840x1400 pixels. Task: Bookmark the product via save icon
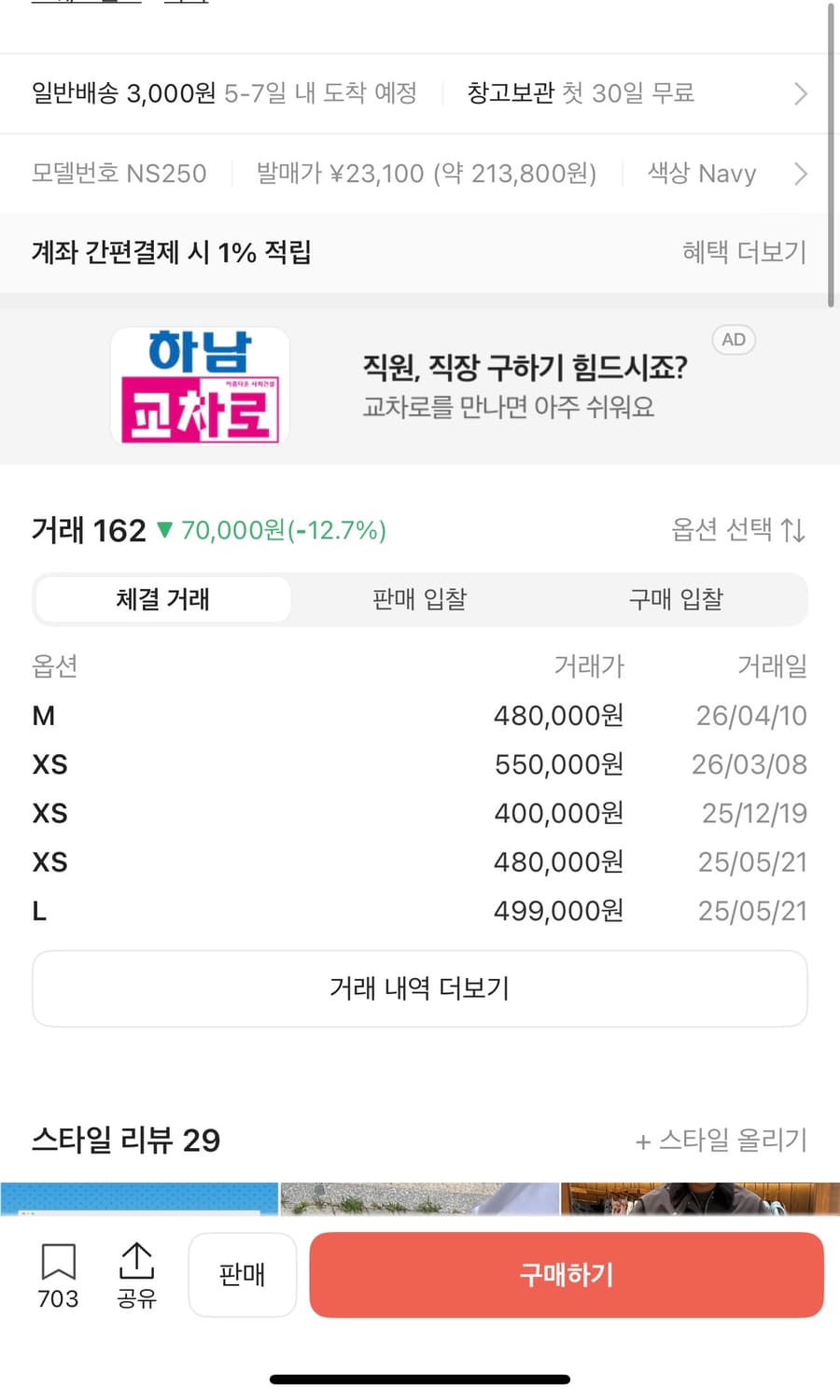[x=58, y=1262]
